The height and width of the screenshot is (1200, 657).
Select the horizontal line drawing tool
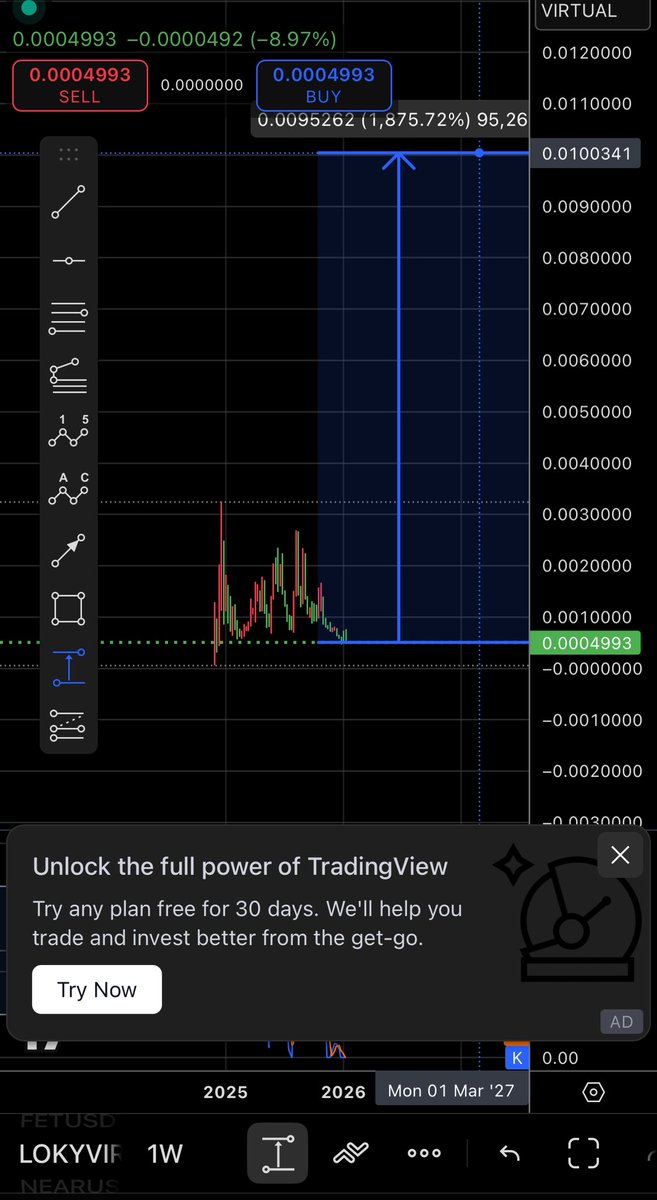click(x=69, y=260)
